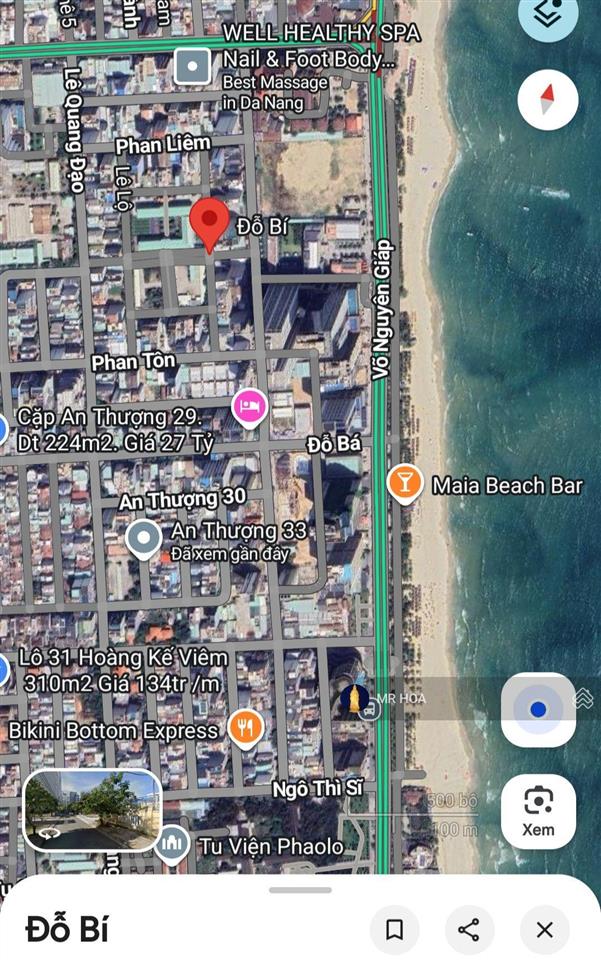Center the map on my location
The image size is (601, 960).
pyautogui.click(x=538, y=709)
